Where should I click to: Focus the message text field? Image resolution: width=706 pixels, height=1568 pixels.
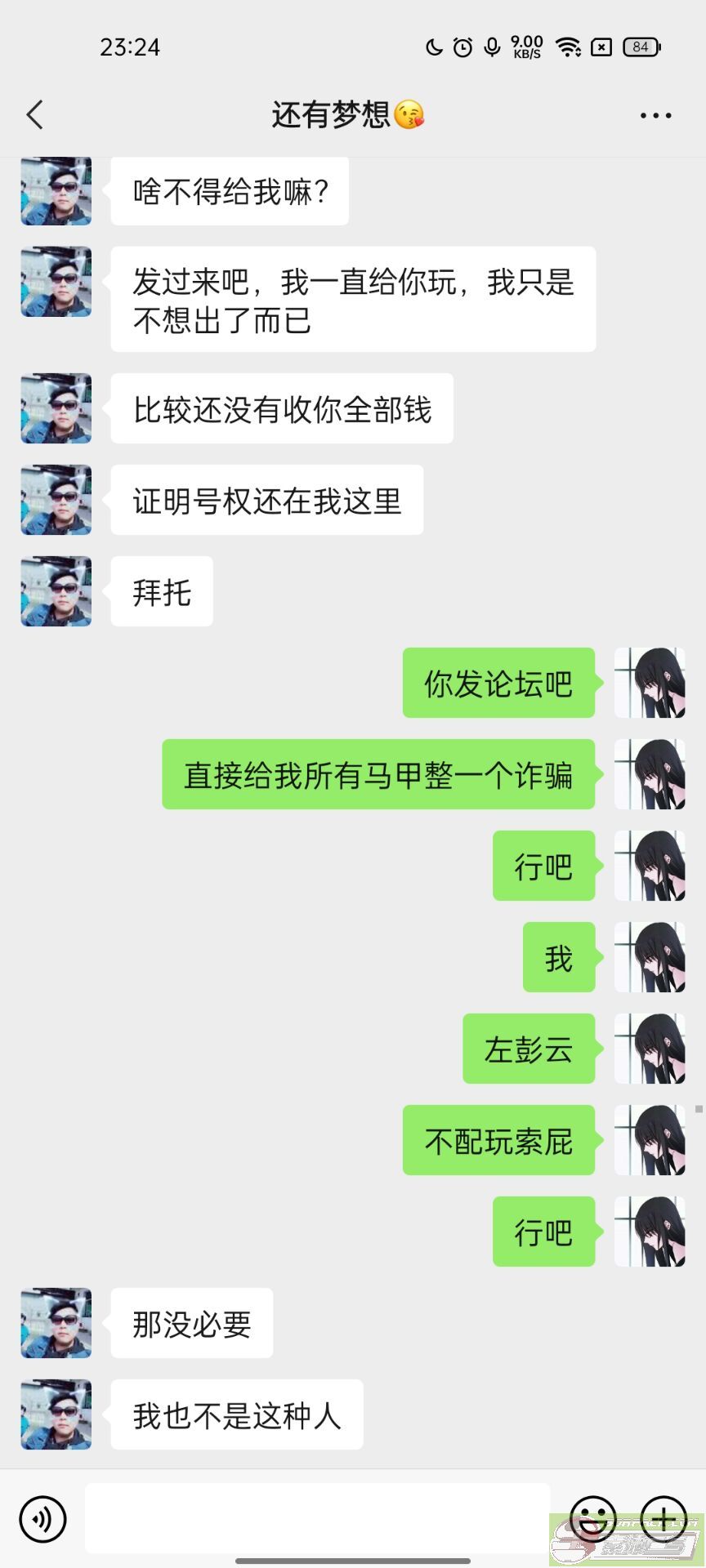(x=318, y=1518)
